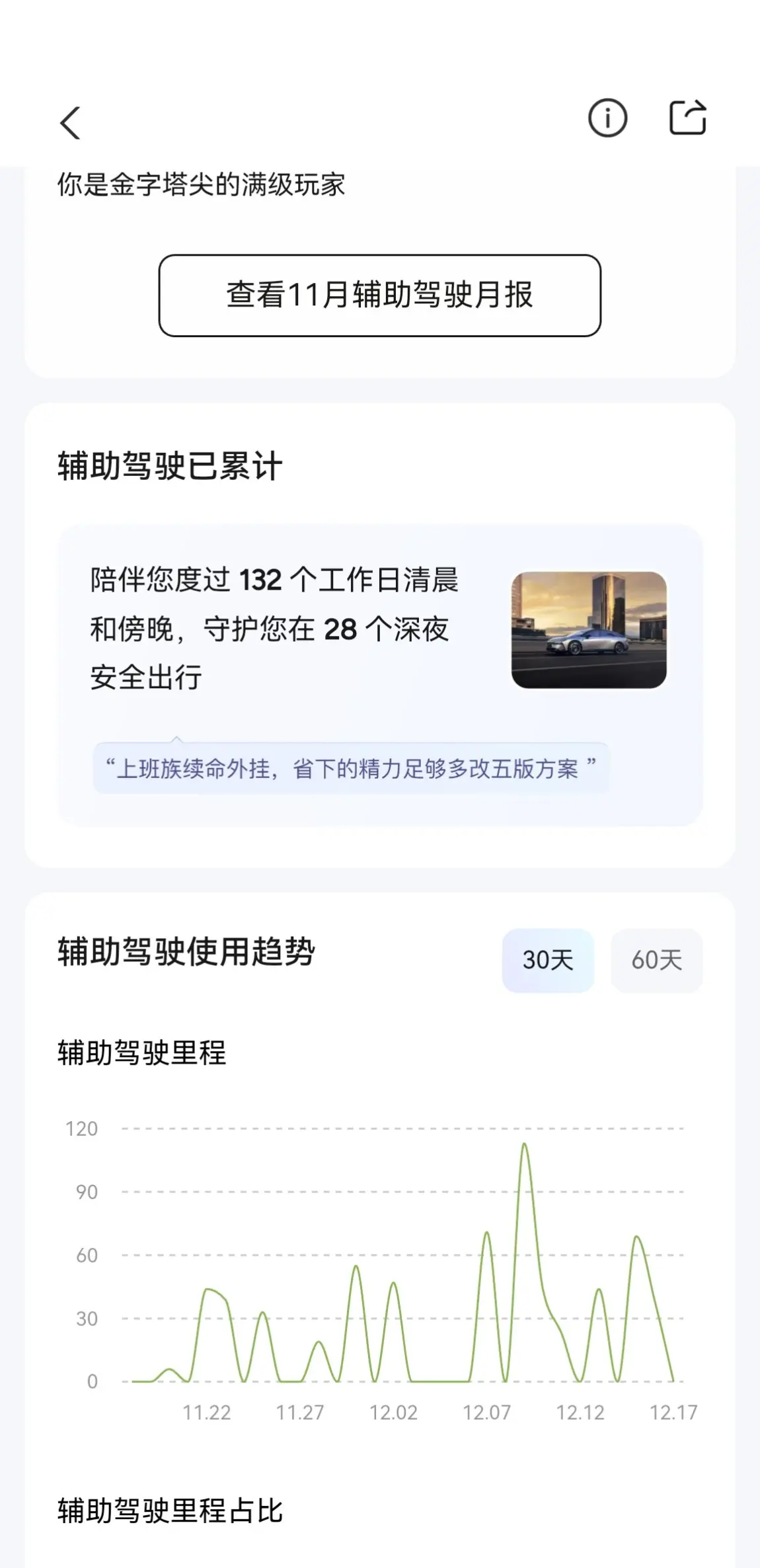Open 查看11月辅助驾驶月报
This screenshot has width=760, height=1568.
[x=379, y=295]
